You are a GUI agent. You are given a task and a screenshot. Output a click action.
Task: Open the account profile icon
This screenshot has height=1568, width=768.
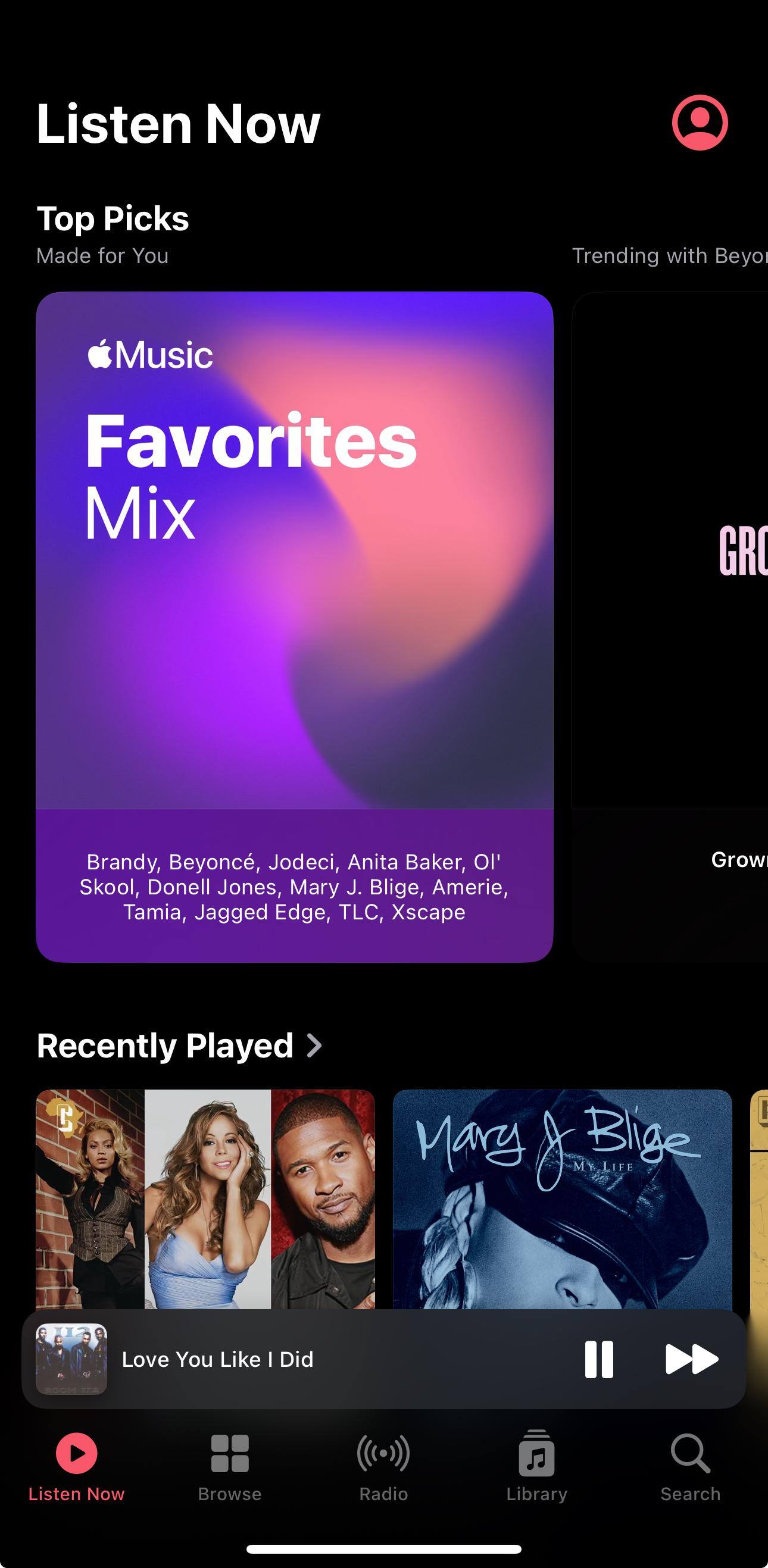pyautogui.click(x=699, y=123)
